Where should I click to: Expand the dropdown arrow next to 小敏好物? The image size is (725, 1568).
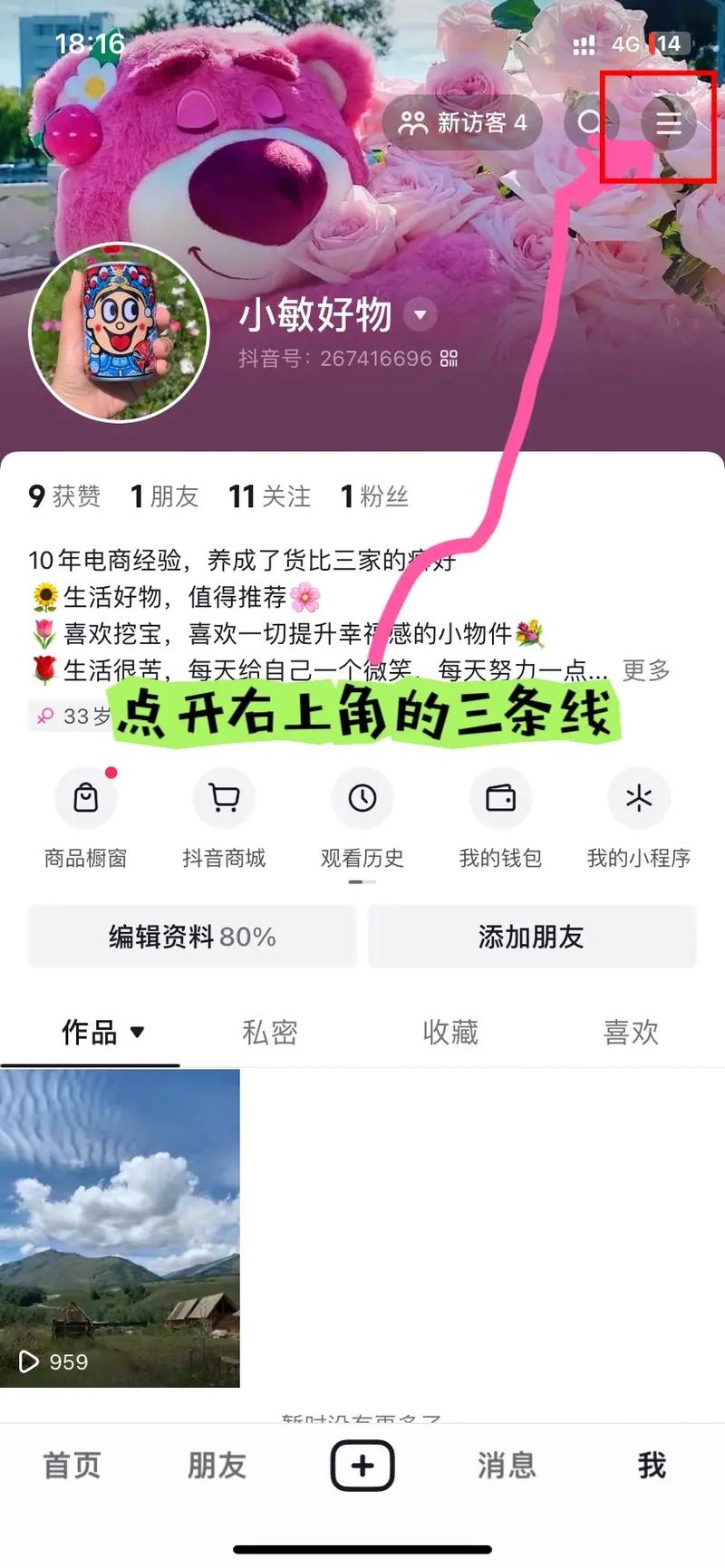pos(420,315)
